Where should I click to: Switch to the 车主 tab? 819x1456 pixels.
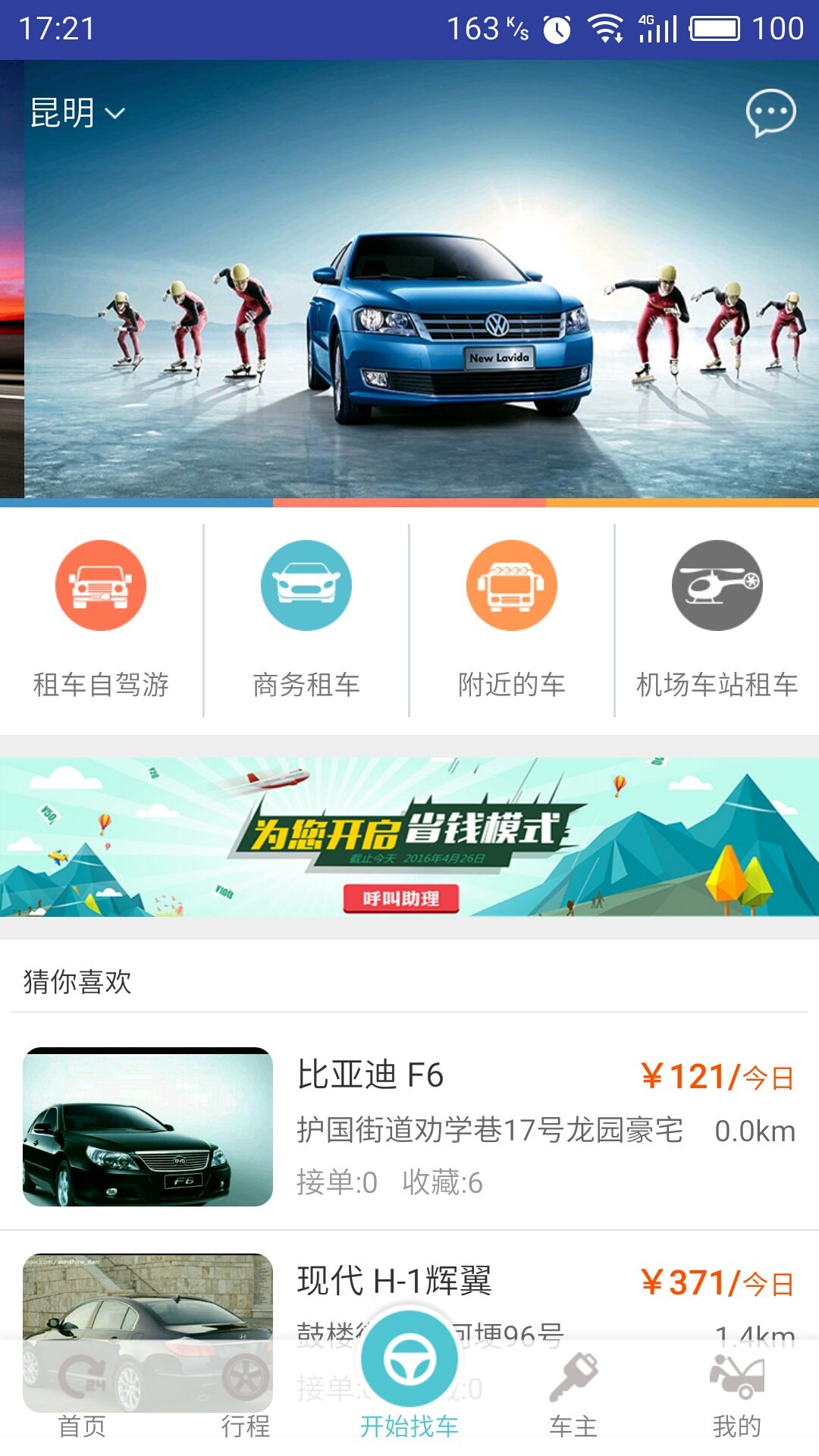click(x=573, y=1395)
